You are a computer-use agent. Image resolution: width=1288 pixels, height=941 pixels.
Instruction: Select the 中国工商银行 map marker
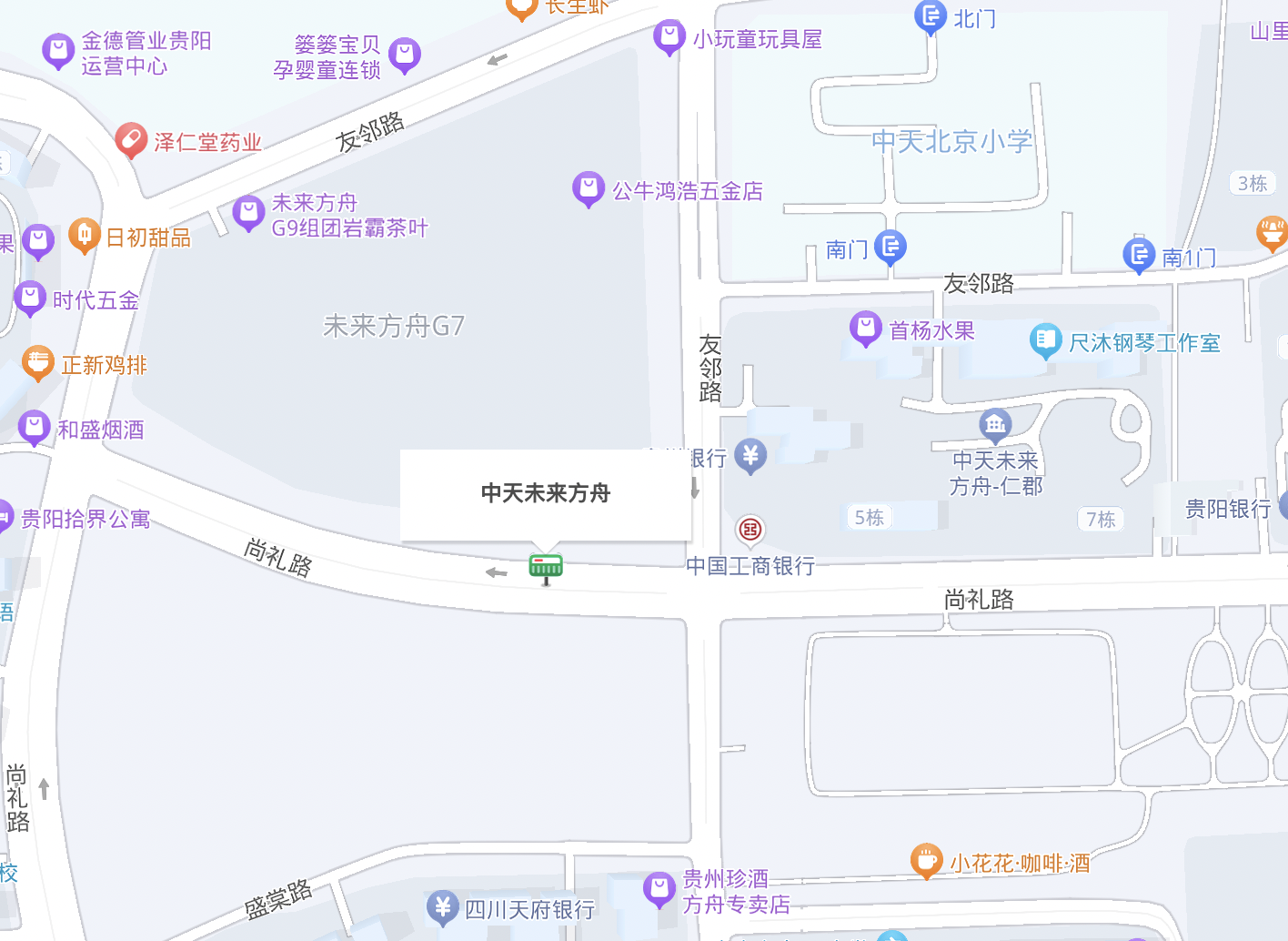[750, 530]
